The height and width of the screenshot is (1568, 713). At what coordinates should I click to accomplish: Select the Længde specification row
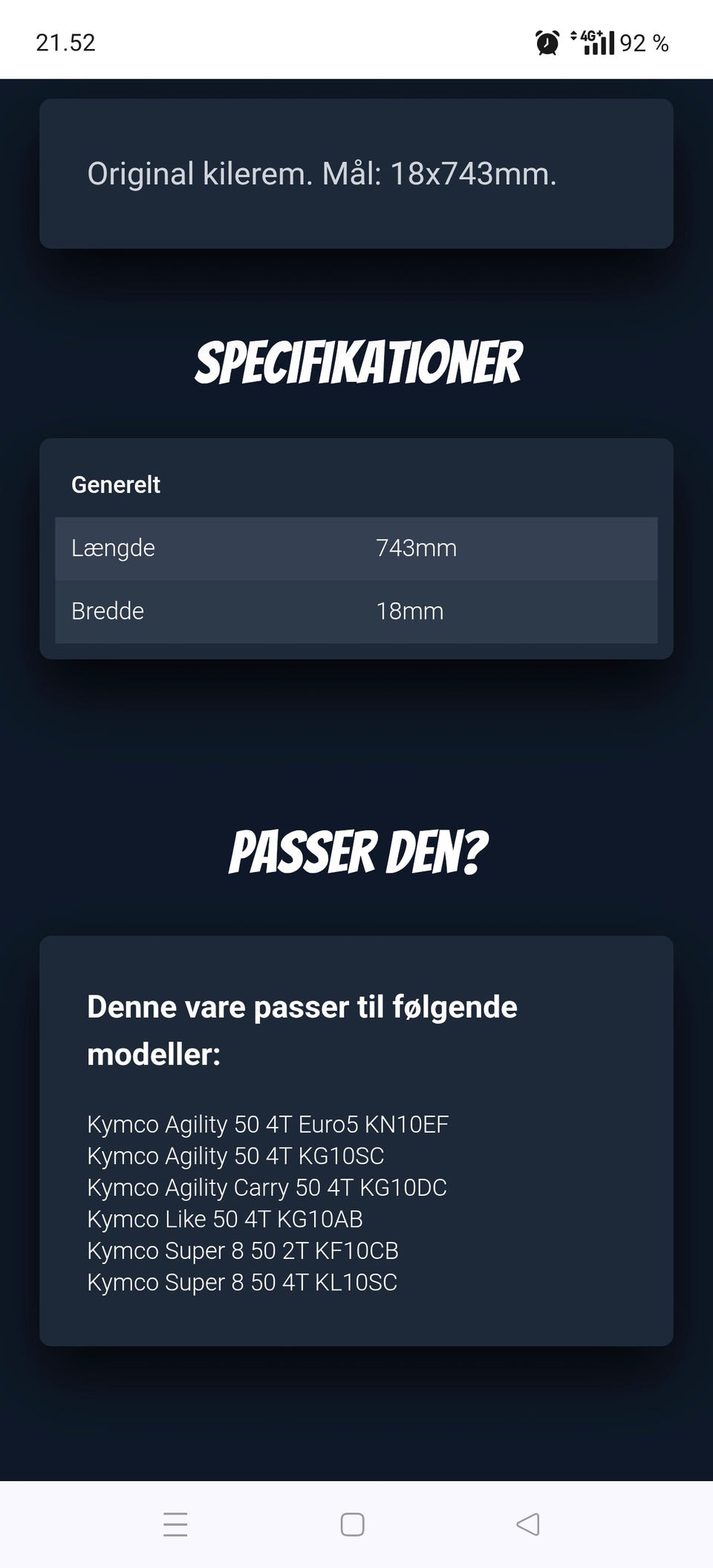tap(356, 547)
